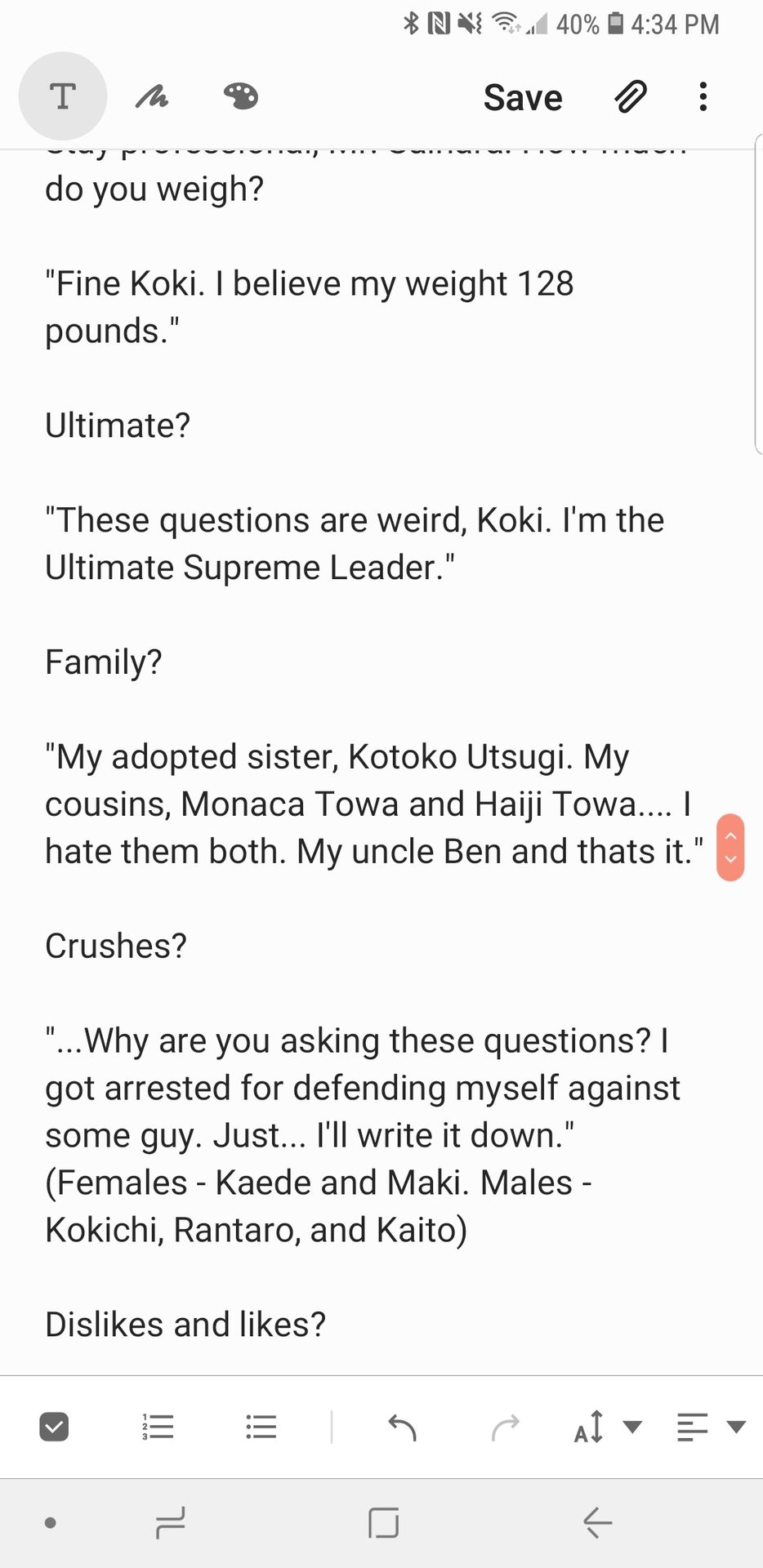Select the text input mode

63,96
